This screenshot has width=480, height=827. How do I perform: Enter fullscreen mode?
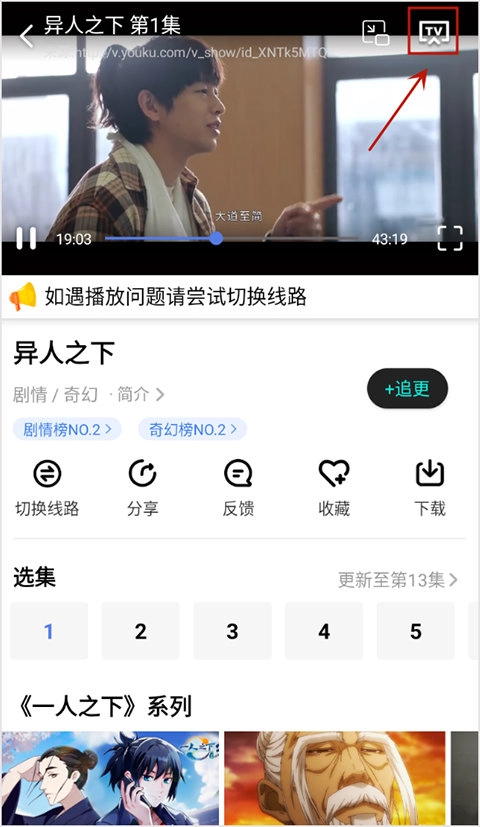pos(450,238)
